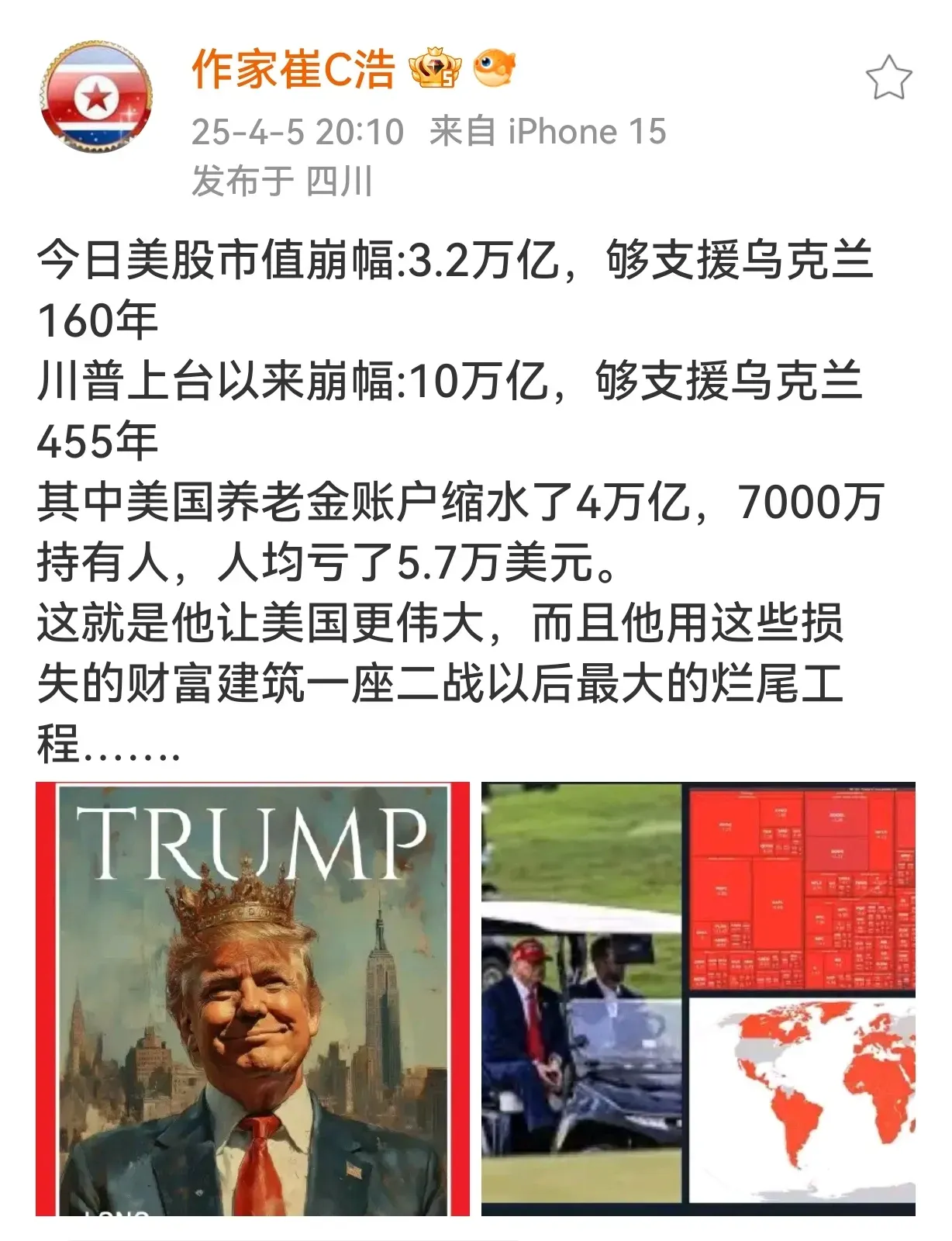Open the golf cart collage image
952x1241 pixels.
point(698,998)
